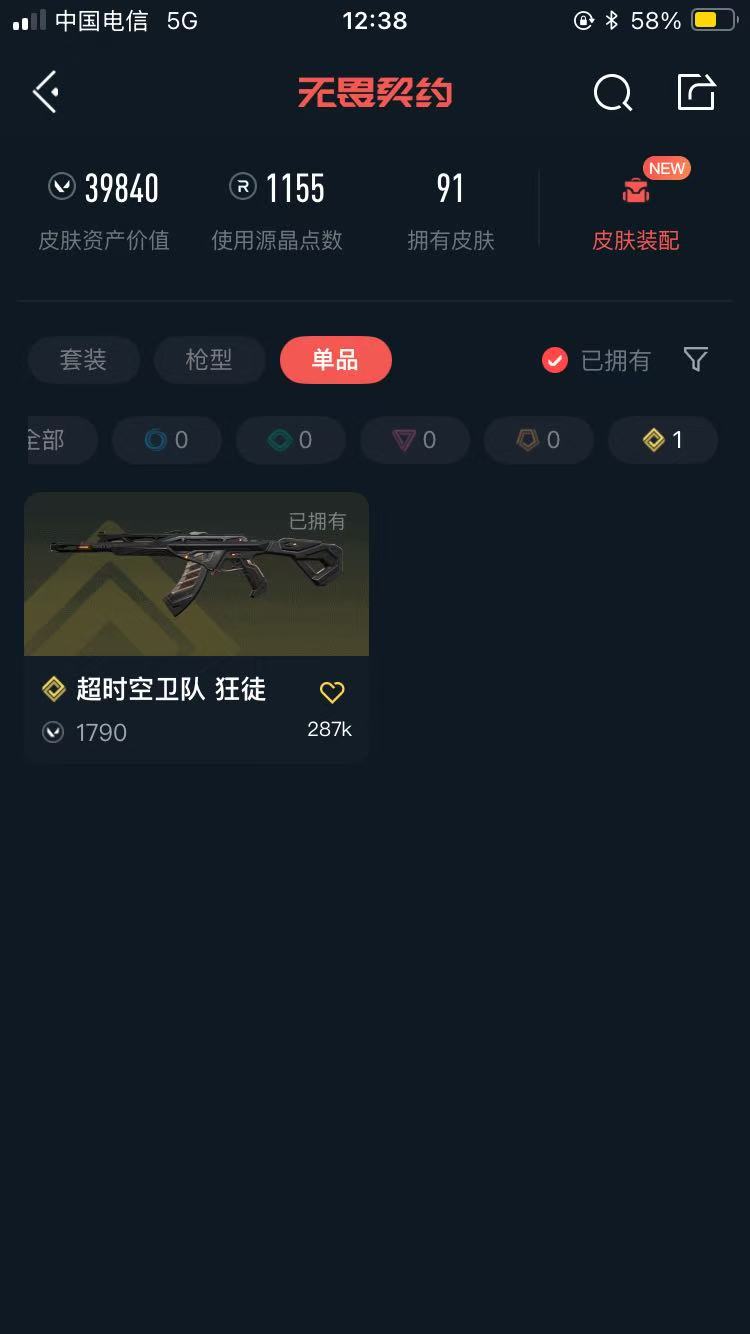The image size is (750, 1334).
Task: Filter by the pink triangle rarity chip
Action: [414, 440]
